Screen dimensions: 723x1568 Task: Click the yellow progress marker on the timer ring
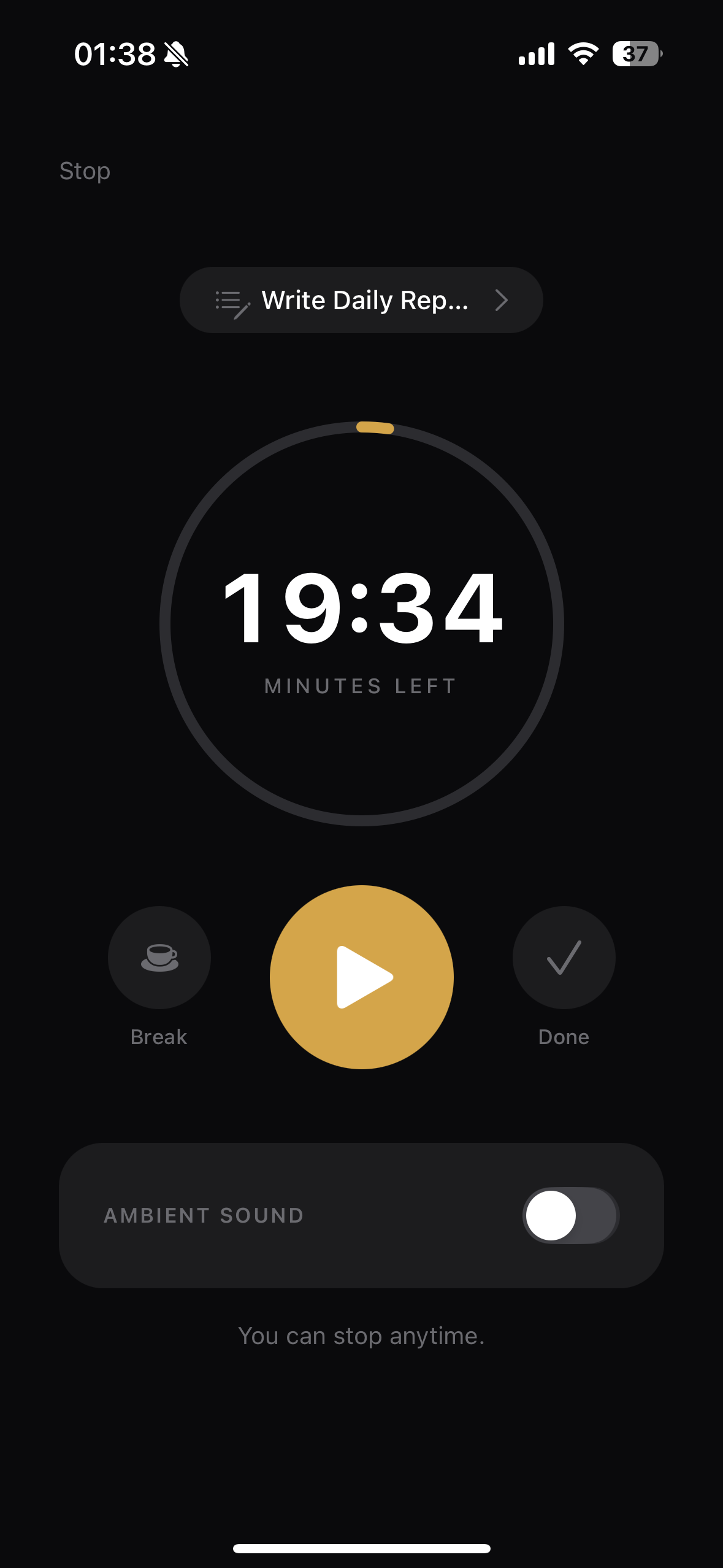375,428
